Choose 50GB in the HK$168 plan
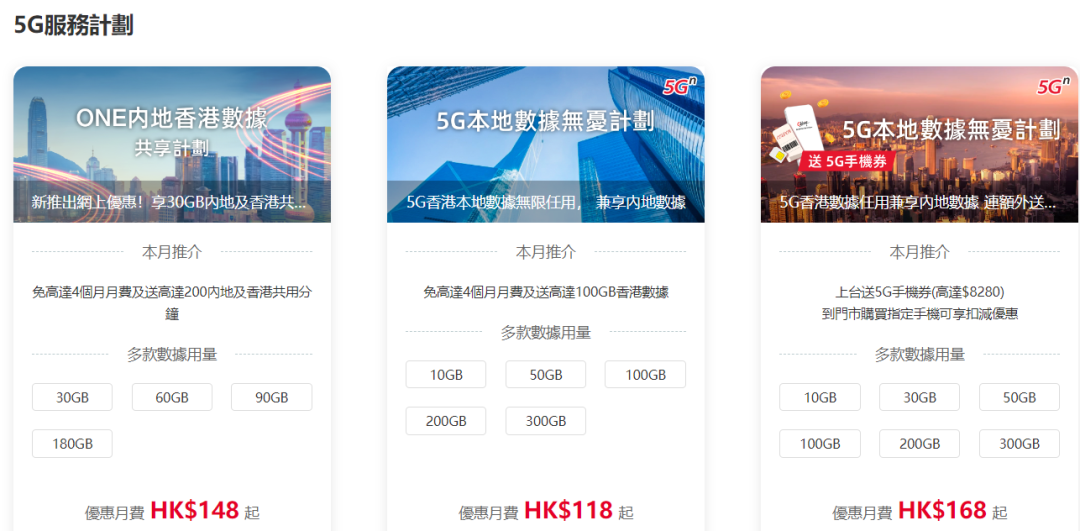The height and width of the screenshot is (531, 1080). click(1019, 397)
